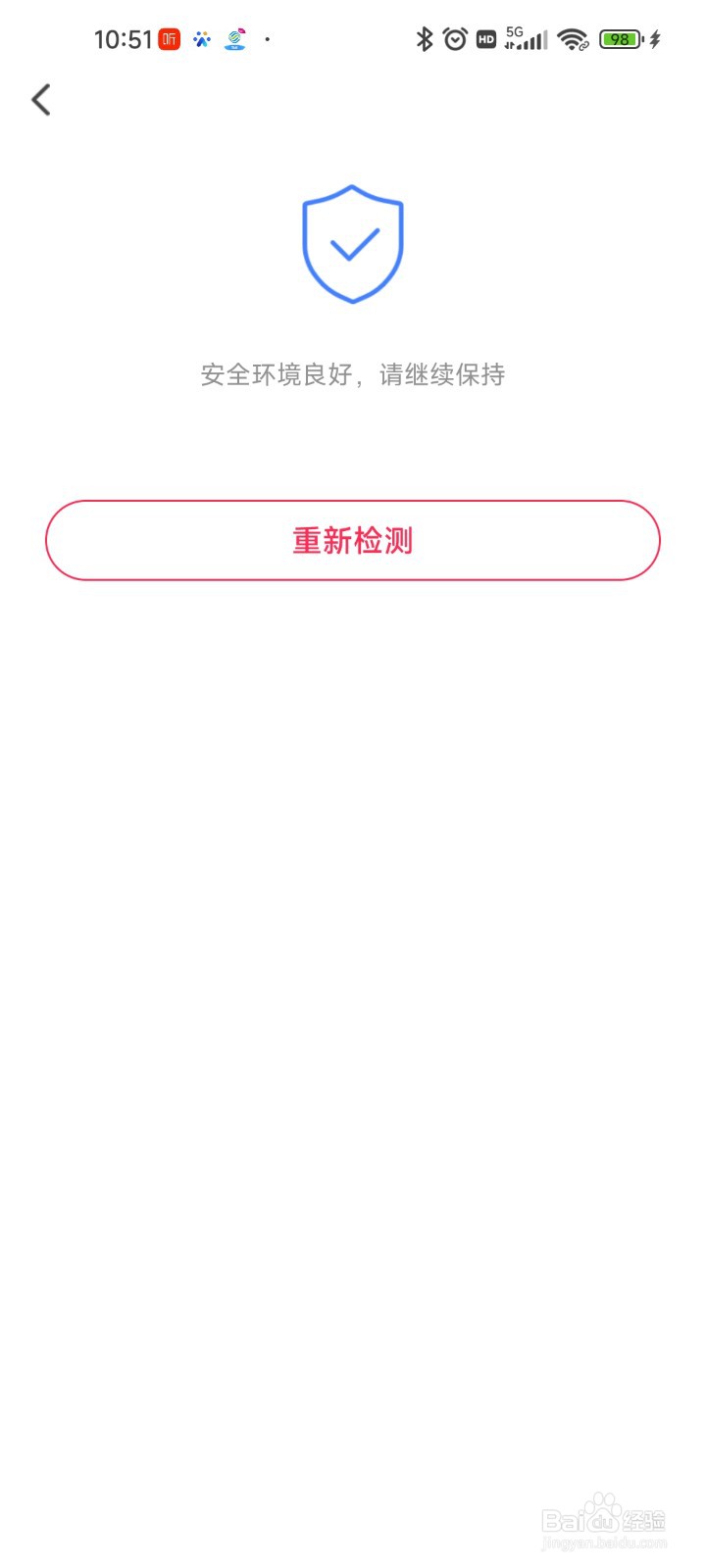
Task: Tap the China Mobile notification icon
Action: point(233,39)
